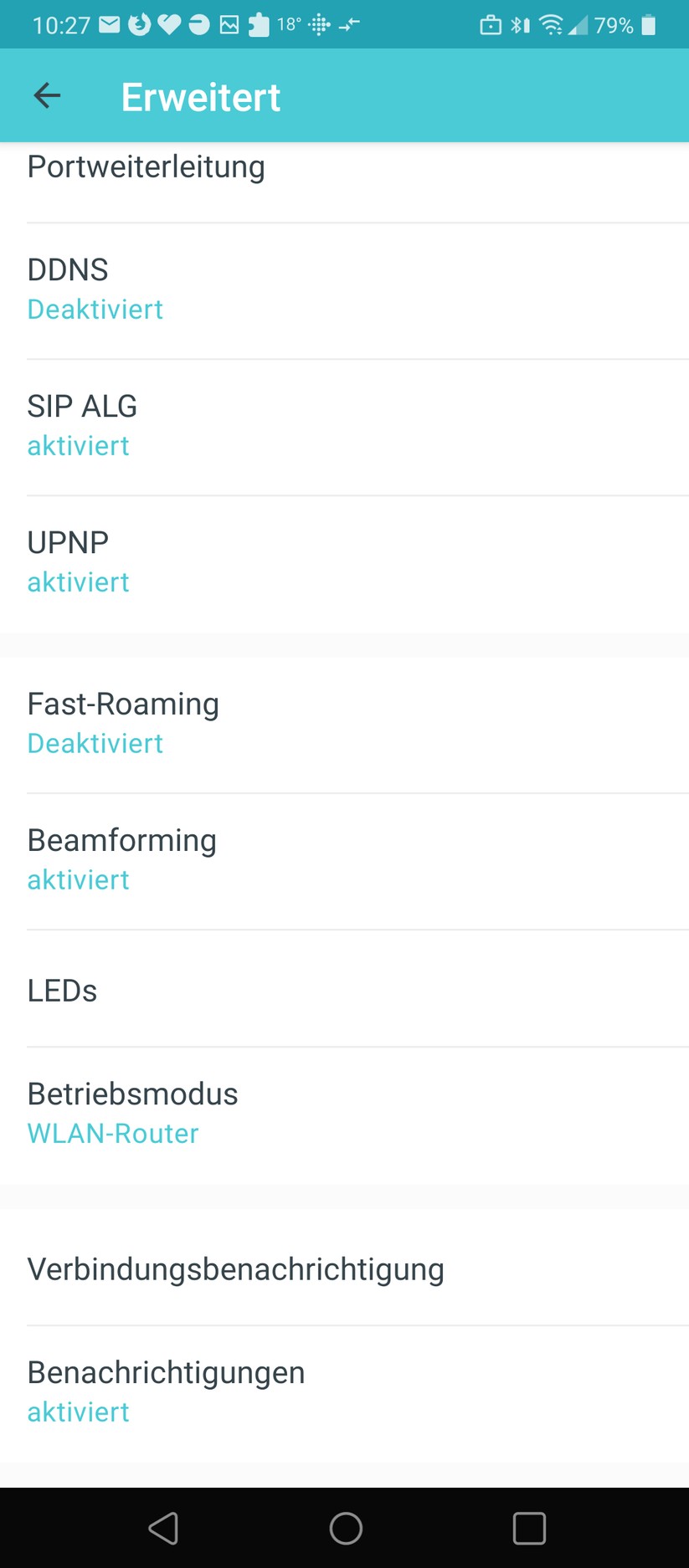The width and height of the screenshot is (689, 1568).
Task: Tap the mail notification icon
Action: tap(109, 24)
